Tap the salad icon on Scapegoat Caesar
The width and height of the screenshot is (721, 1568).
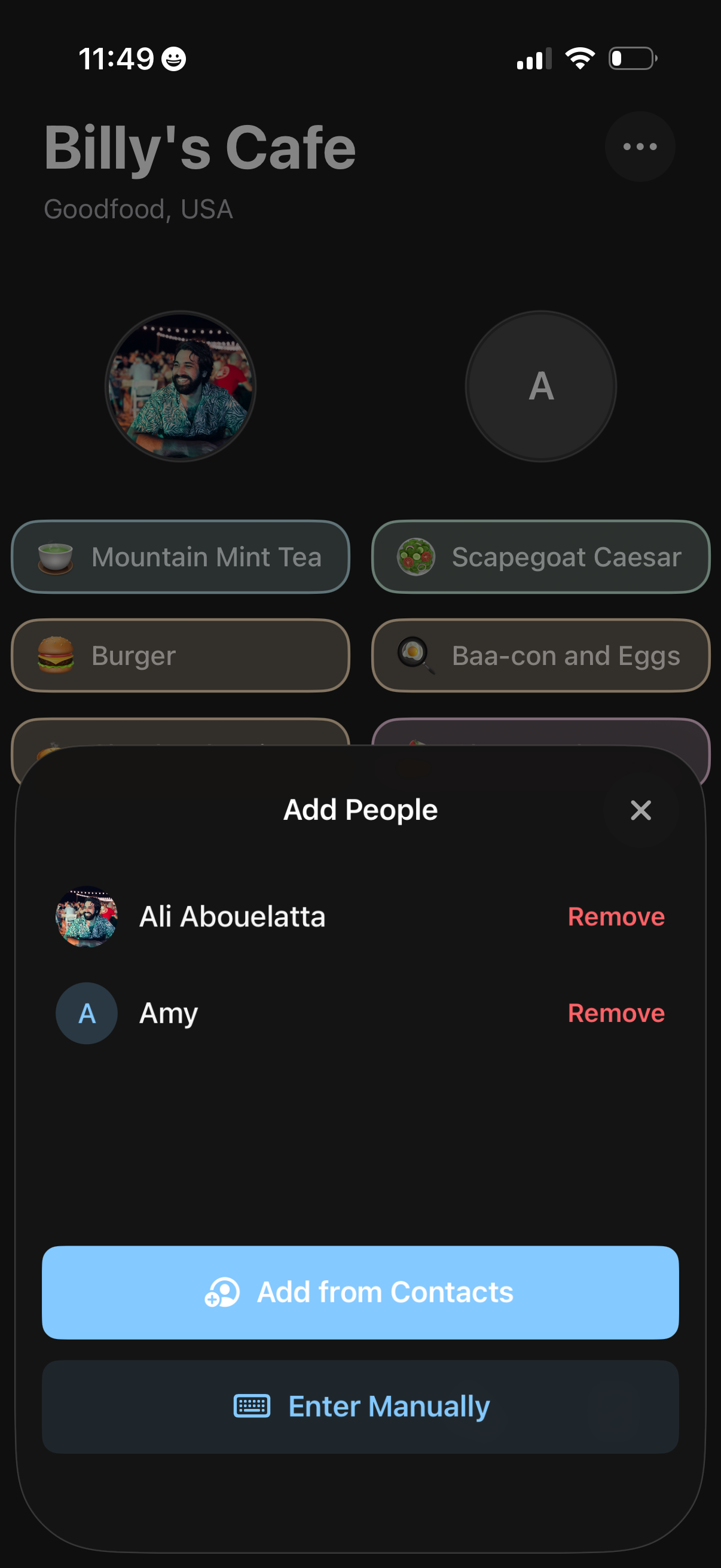tap(415, 556)
